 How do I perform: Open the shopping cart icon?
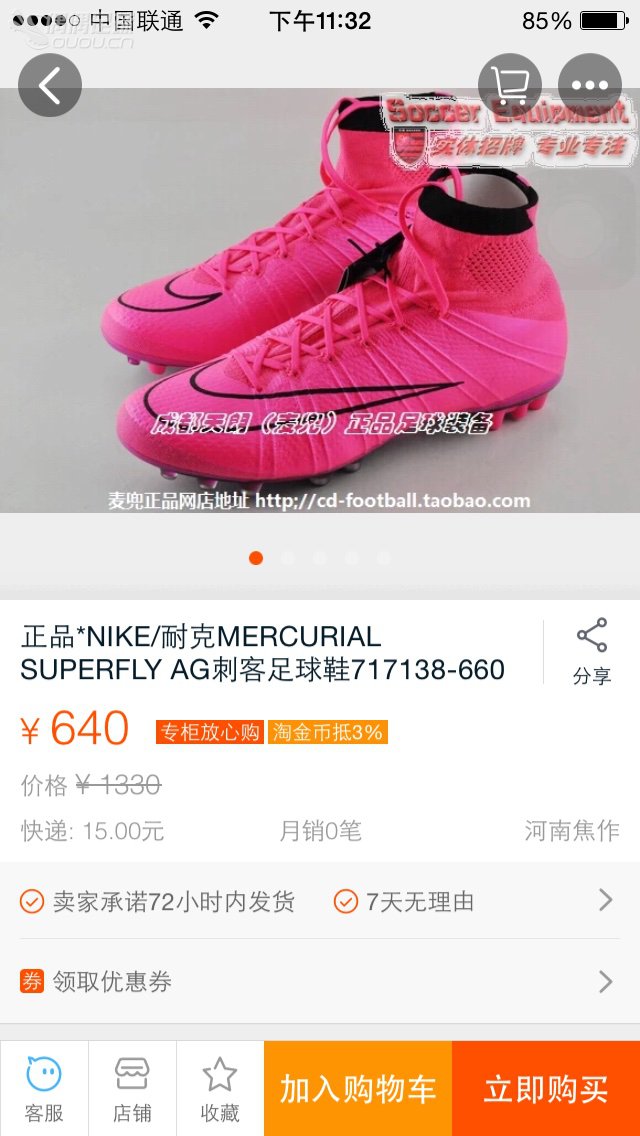(x=510, y=85)
